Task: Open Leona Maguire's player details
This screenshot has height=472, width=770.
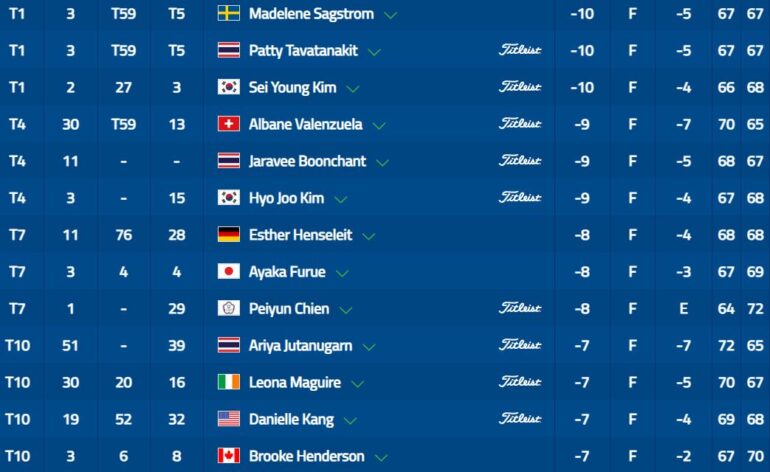Action: click(x=360, y=384)
